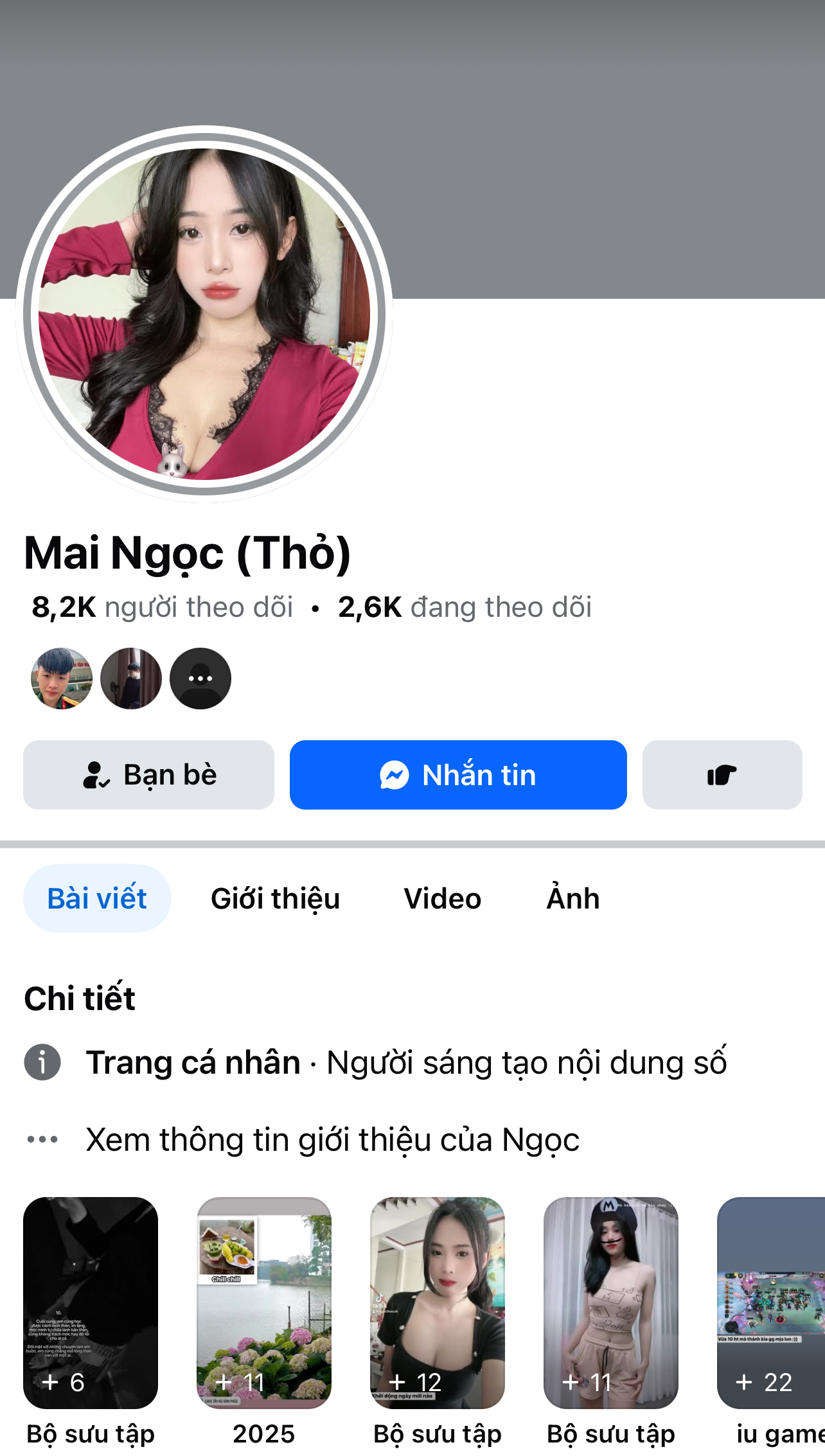Viewport: 825px width, 1456px height.
Task: Open the collection showing +12
Action: (438, 1302)
